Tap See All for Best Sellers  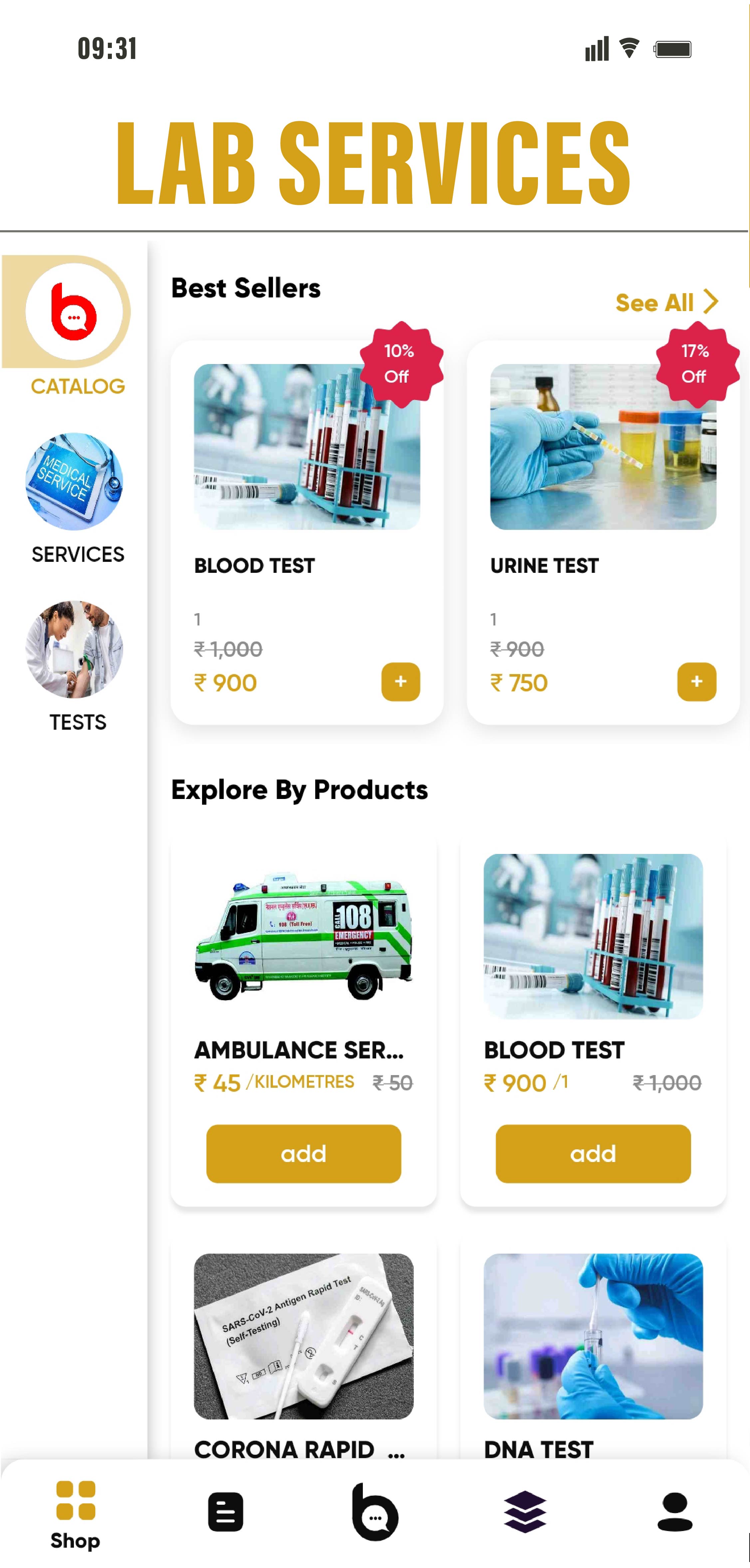(x=666, y=302)
